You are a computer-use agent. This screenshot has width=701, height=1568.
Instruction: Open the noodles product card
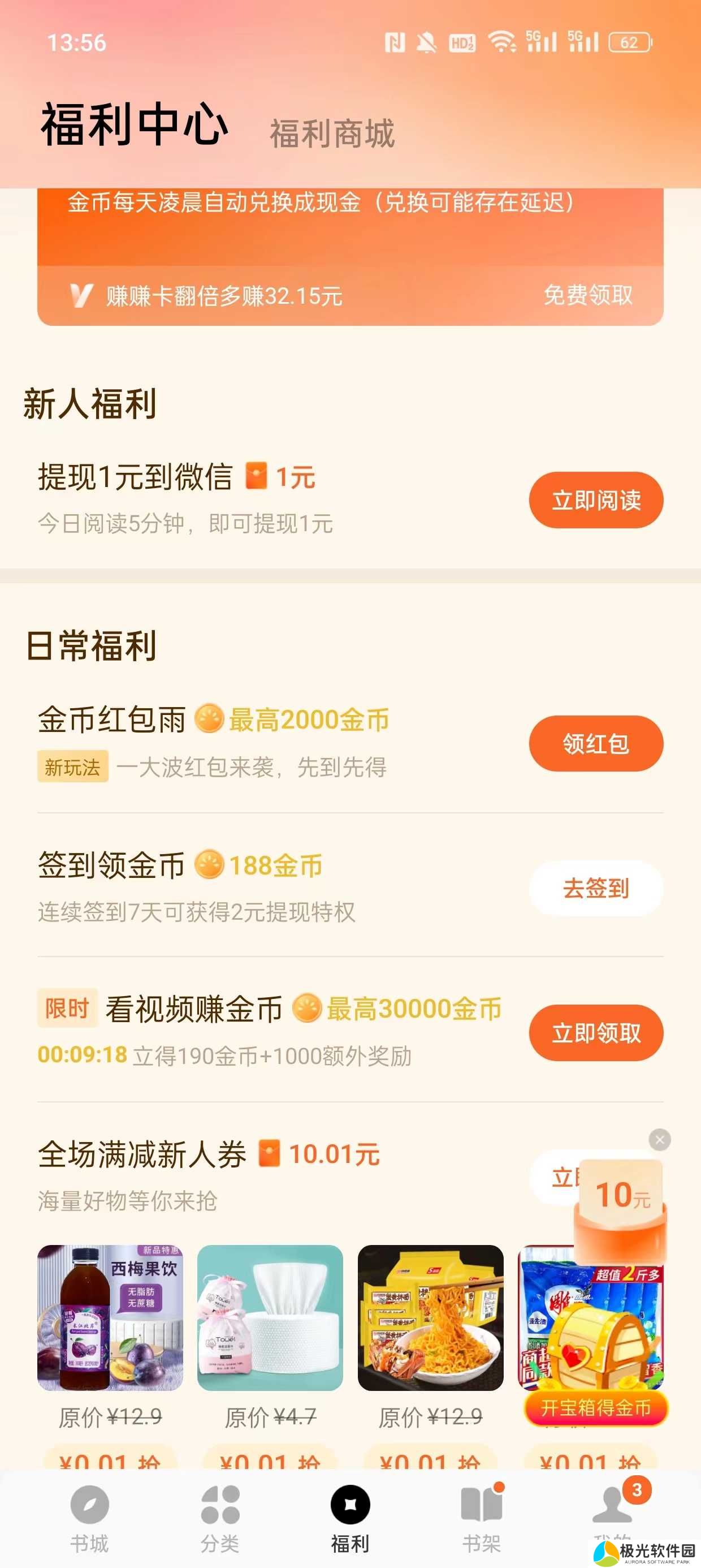point(430,1319)
